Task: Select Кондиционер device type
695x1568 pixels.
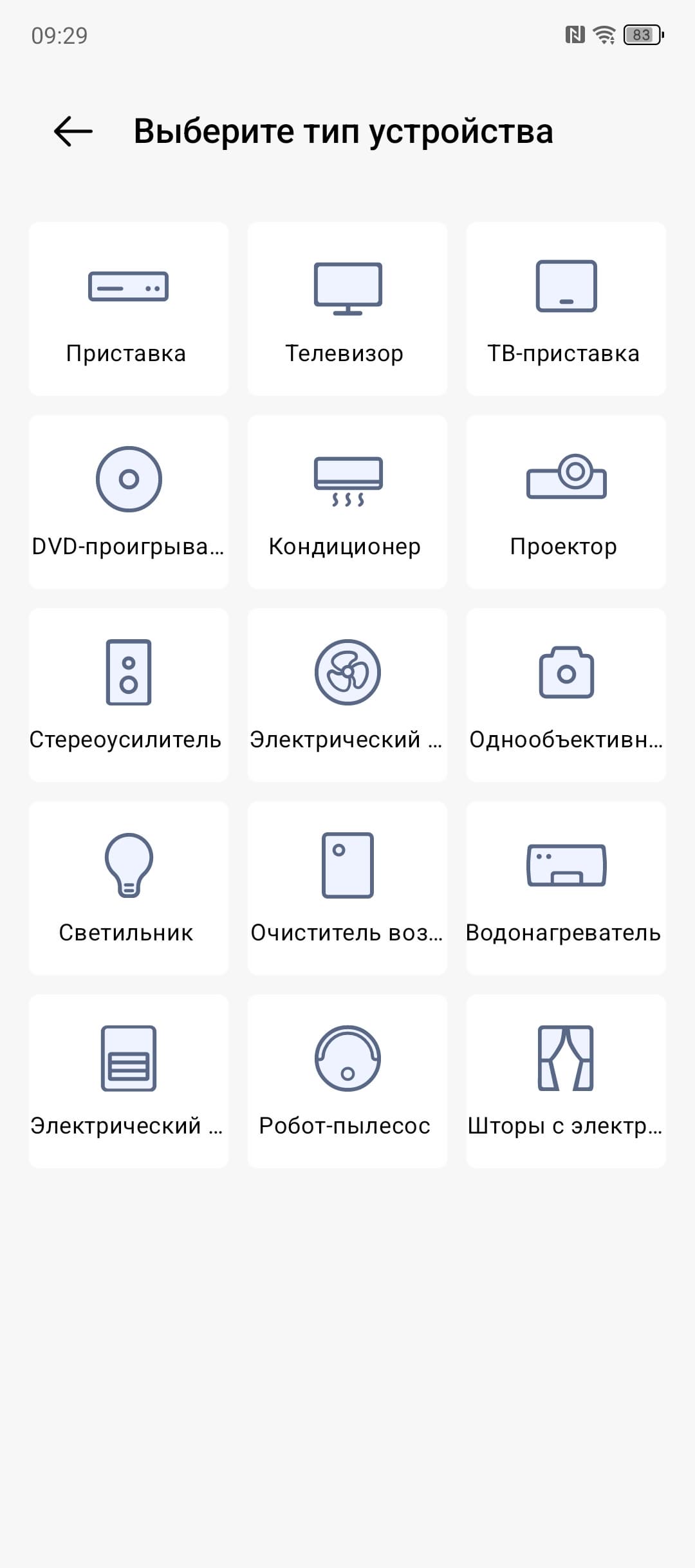Action: click(x=347, y=502)
